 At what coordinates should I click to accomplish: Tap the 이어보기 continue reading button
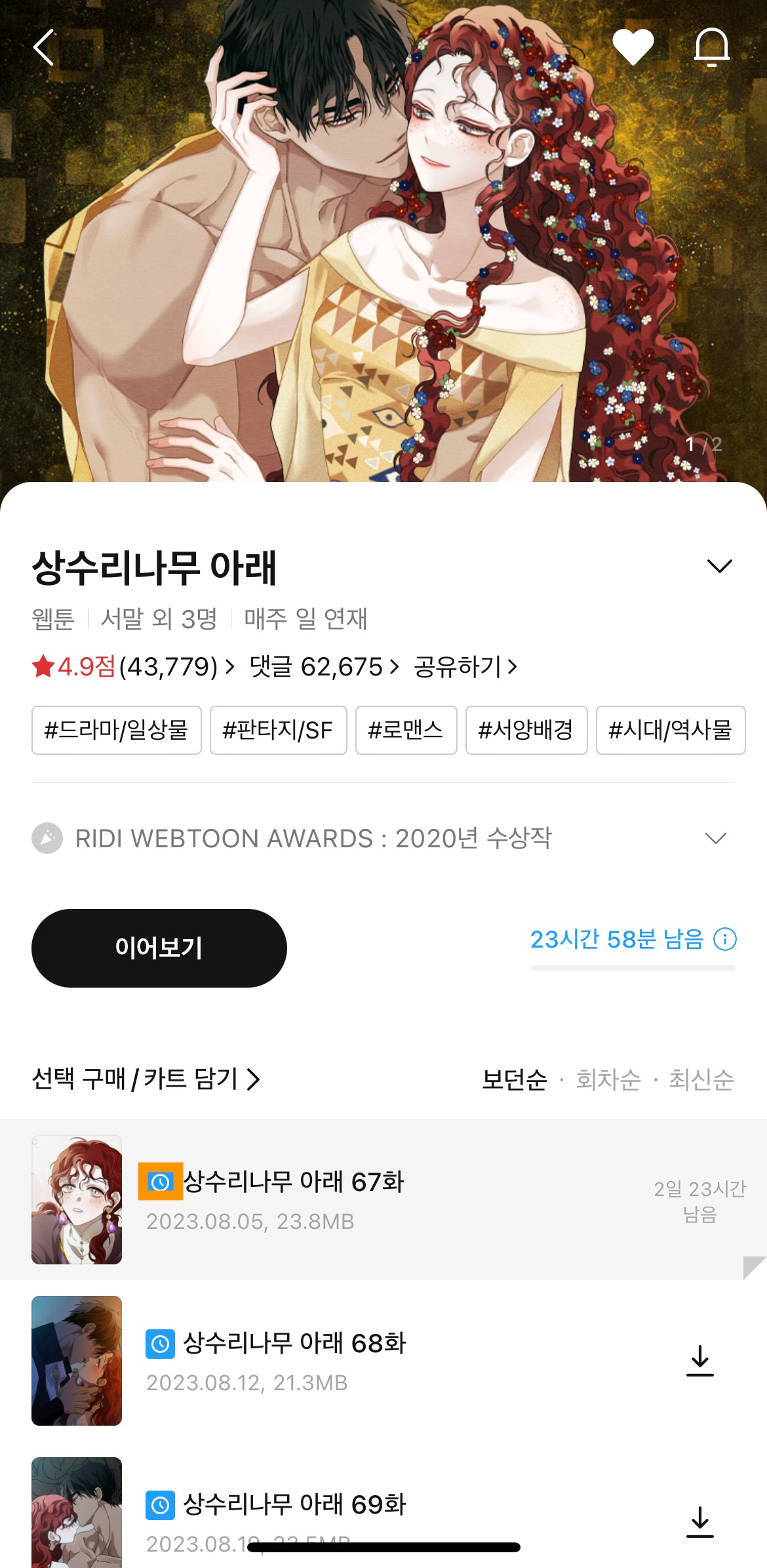click(159, 948)
